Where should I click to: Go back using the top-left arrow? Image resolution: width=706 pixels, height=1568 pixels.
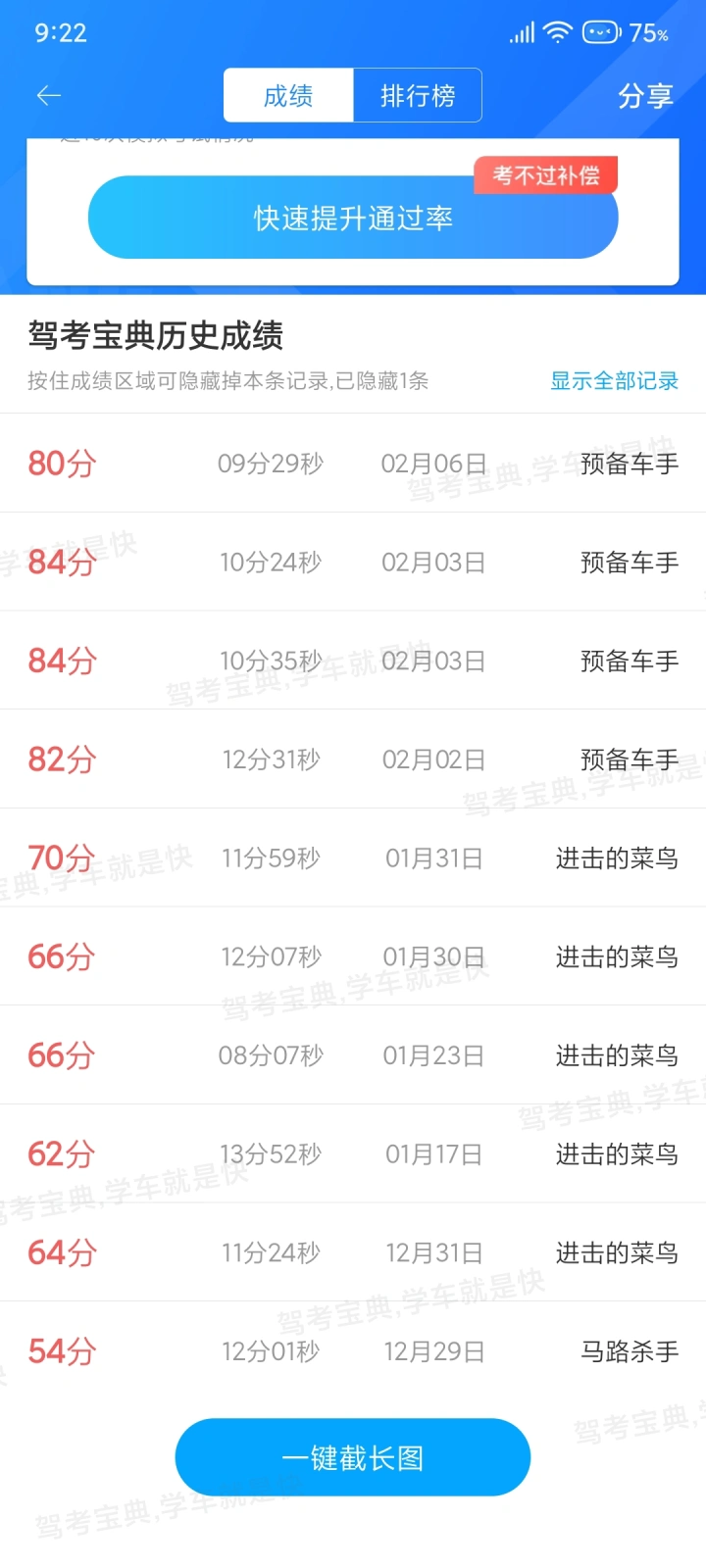(x=49, y=95)
